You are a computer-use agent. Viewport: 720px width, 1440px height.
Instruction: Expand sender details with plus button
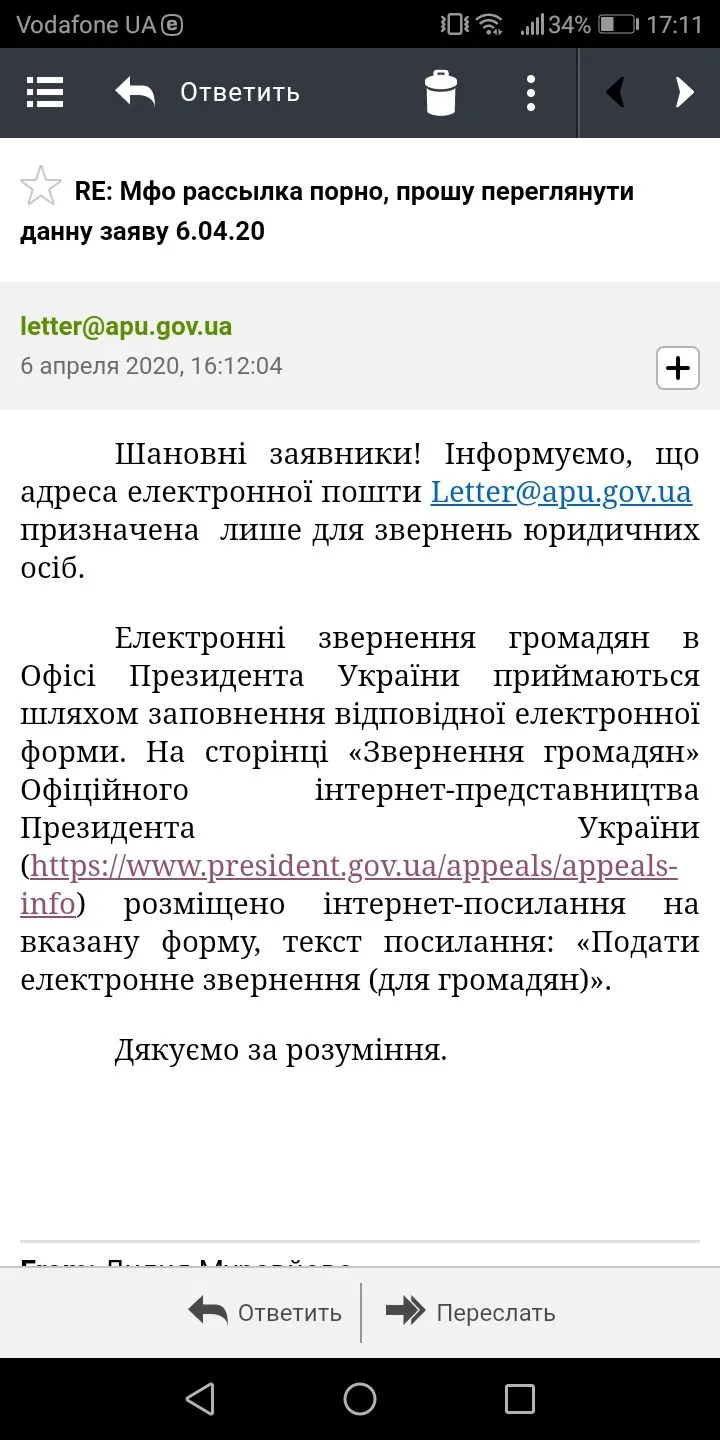point(677,368)
